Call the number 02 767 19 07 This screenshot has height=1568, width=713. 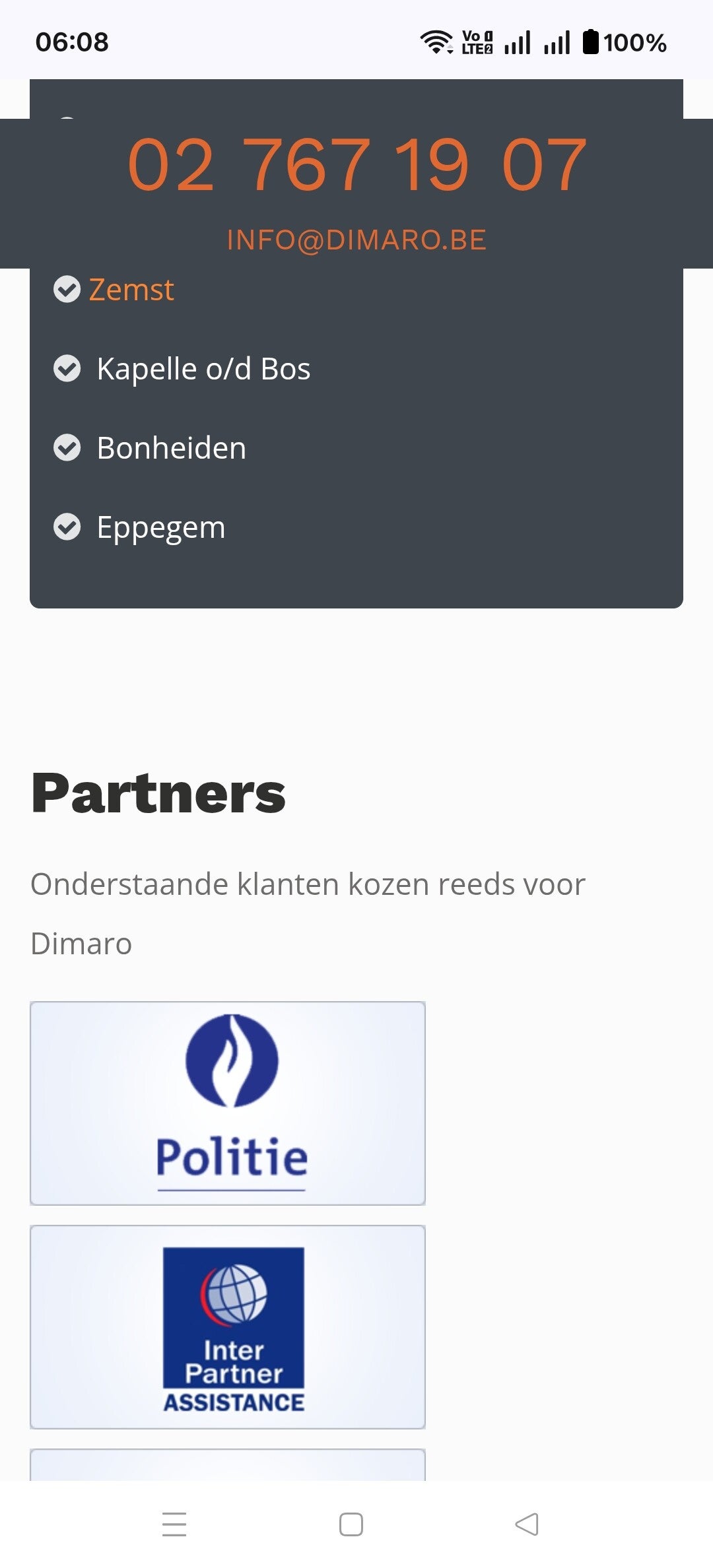pos(356,164)
